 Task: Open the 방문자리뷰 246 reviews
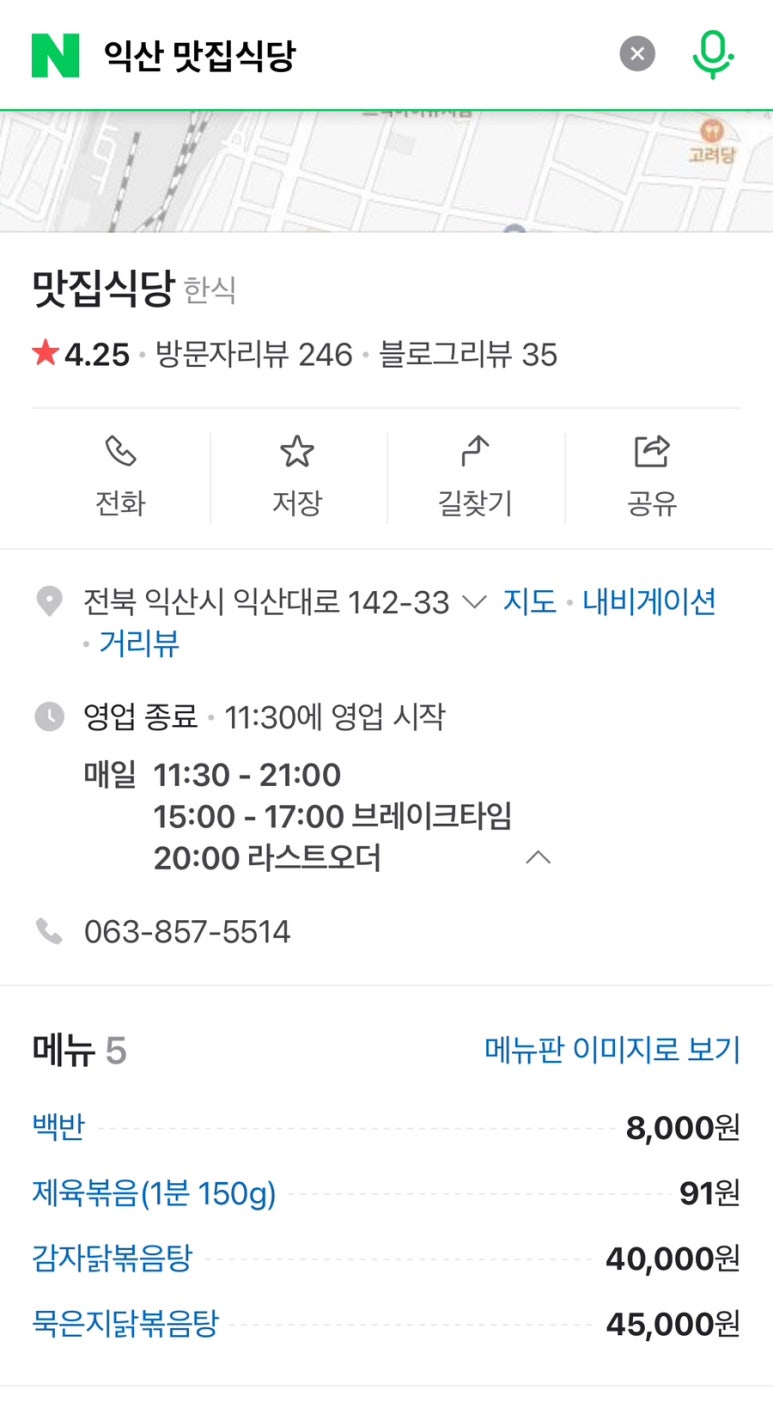(254, 355)
